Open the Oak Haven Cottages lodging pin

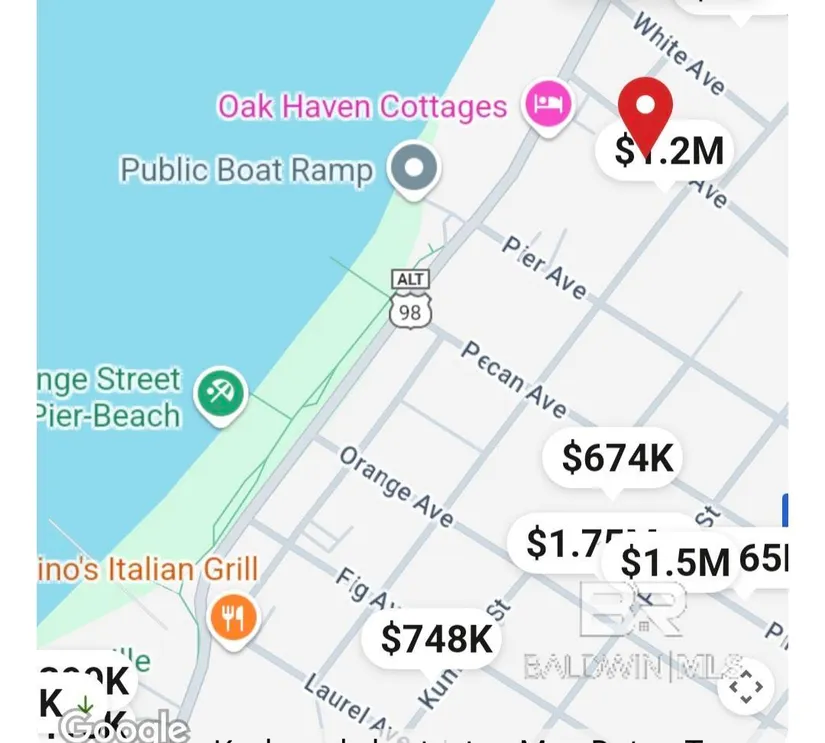tap(549, 103)
